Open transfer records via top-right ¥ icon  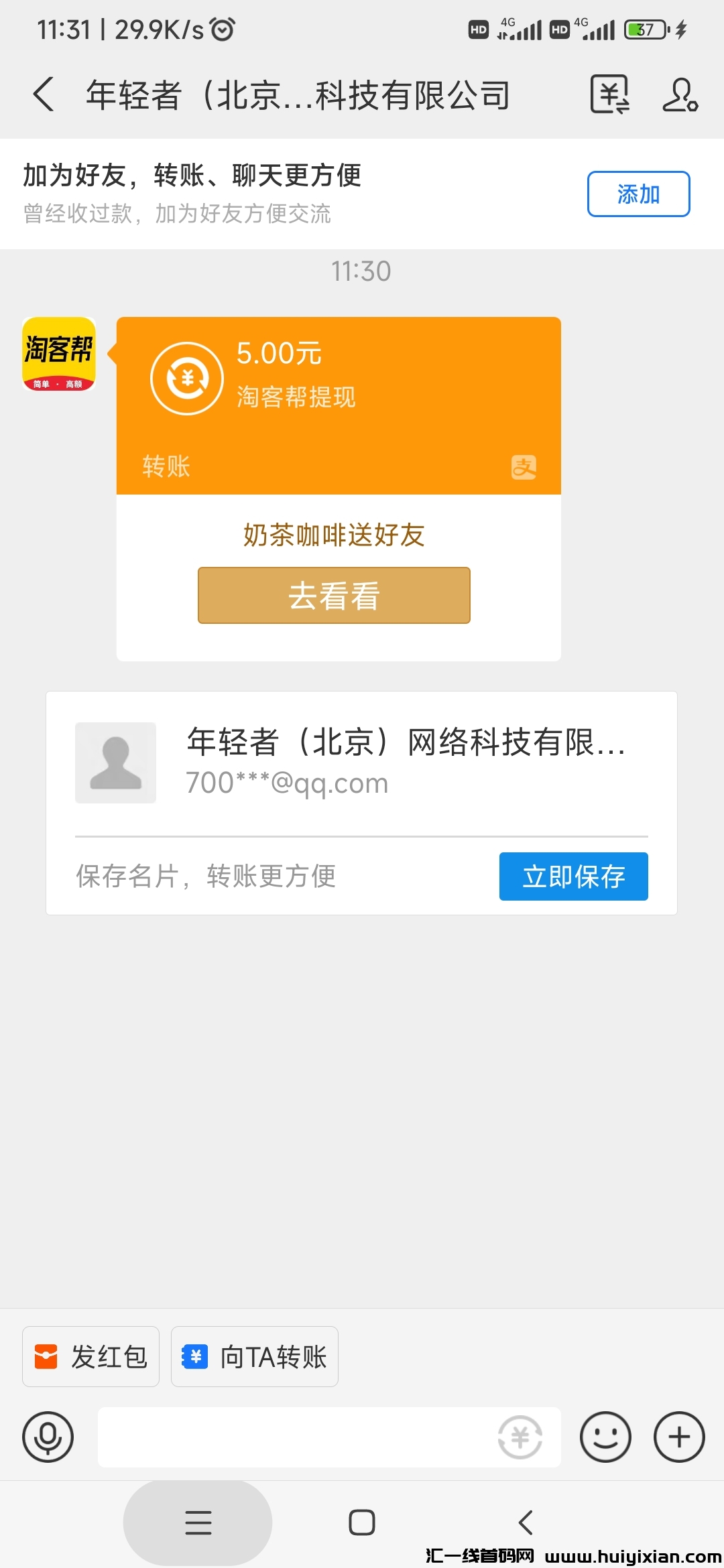[611, 95]
